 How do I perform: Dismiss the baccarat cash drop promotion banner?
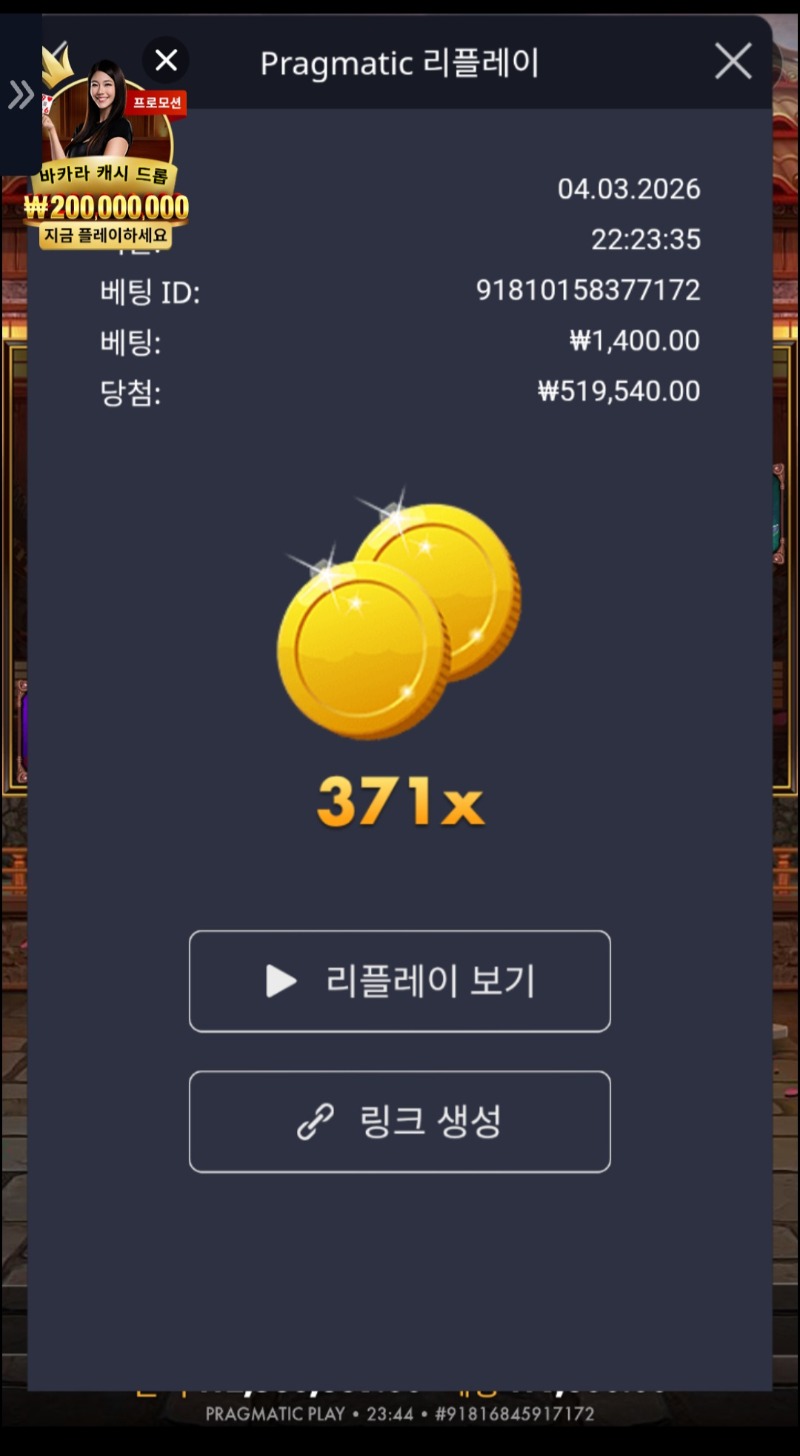tap(166, 61)
